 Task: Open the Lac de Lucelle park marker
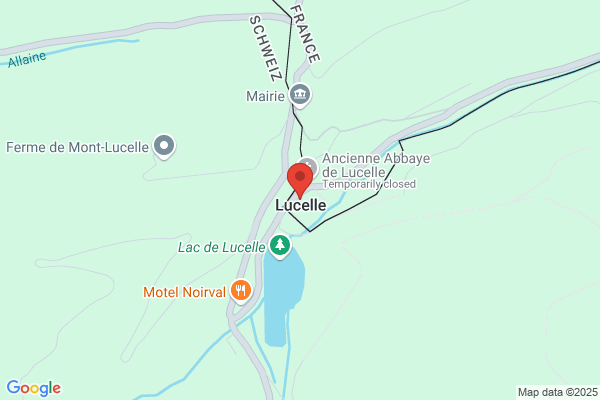[280, 246]
